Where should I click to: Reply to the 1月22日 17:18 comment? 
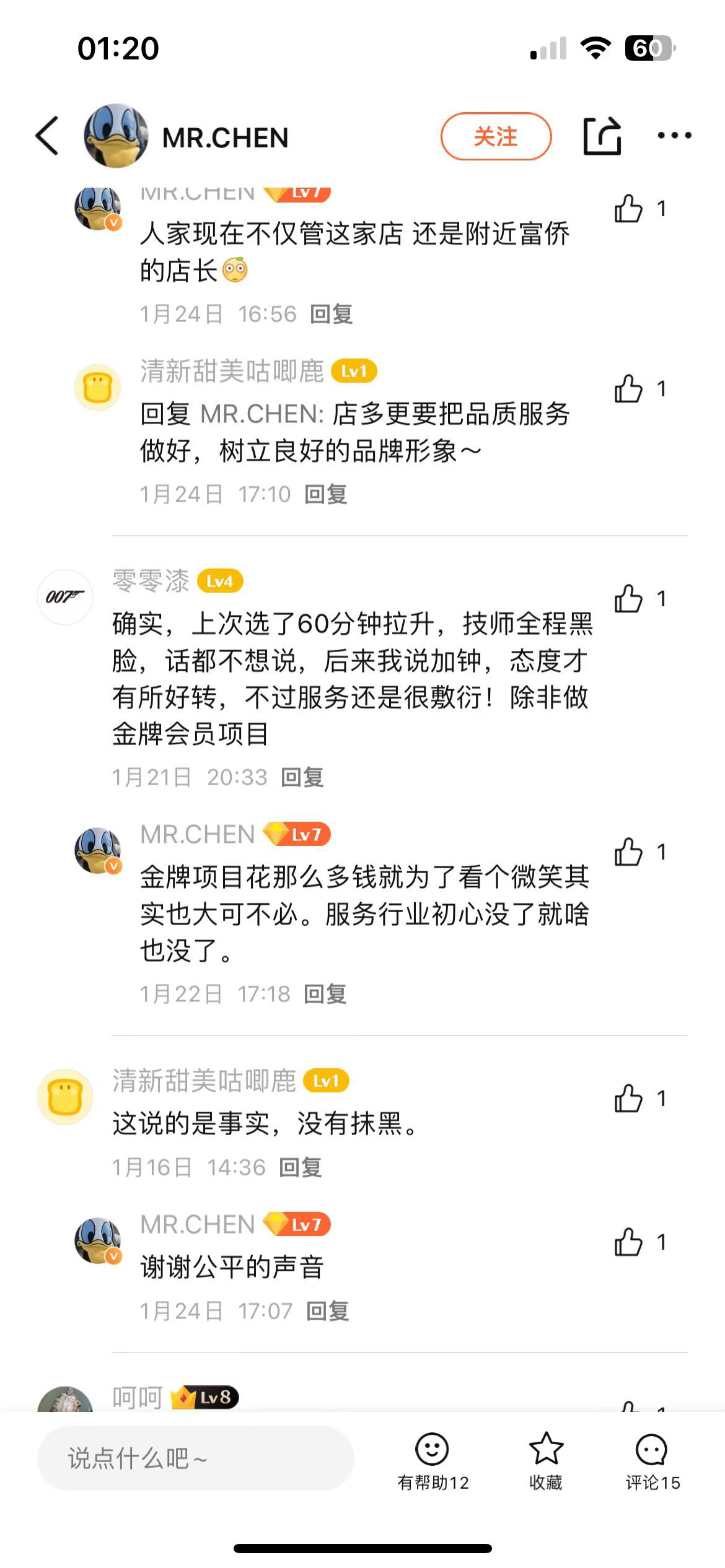(325, 995)
